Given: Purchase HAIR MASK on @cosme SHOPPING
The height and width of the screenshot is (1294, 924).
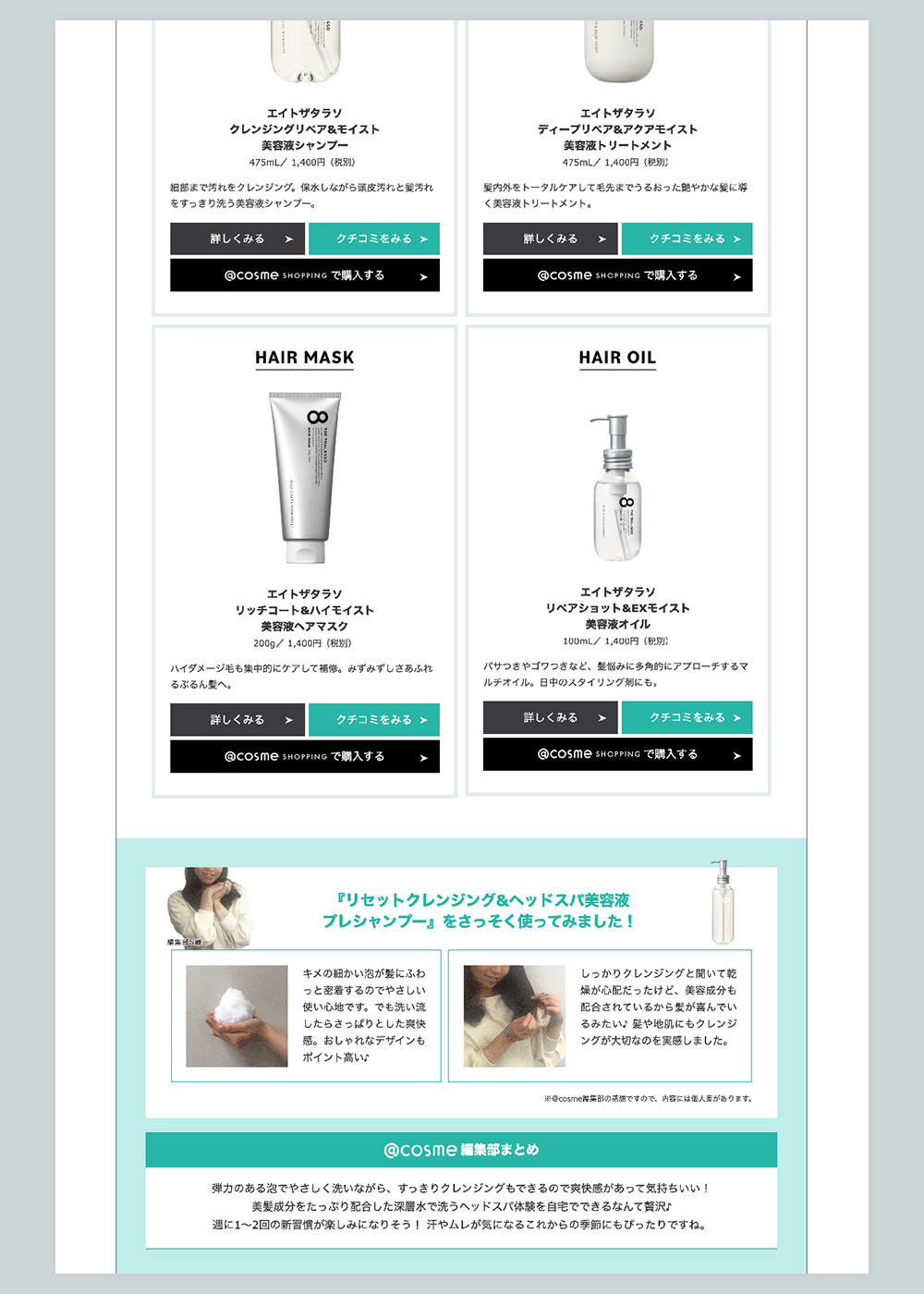Looking at the screenshot, I should (x=304, y=756).
